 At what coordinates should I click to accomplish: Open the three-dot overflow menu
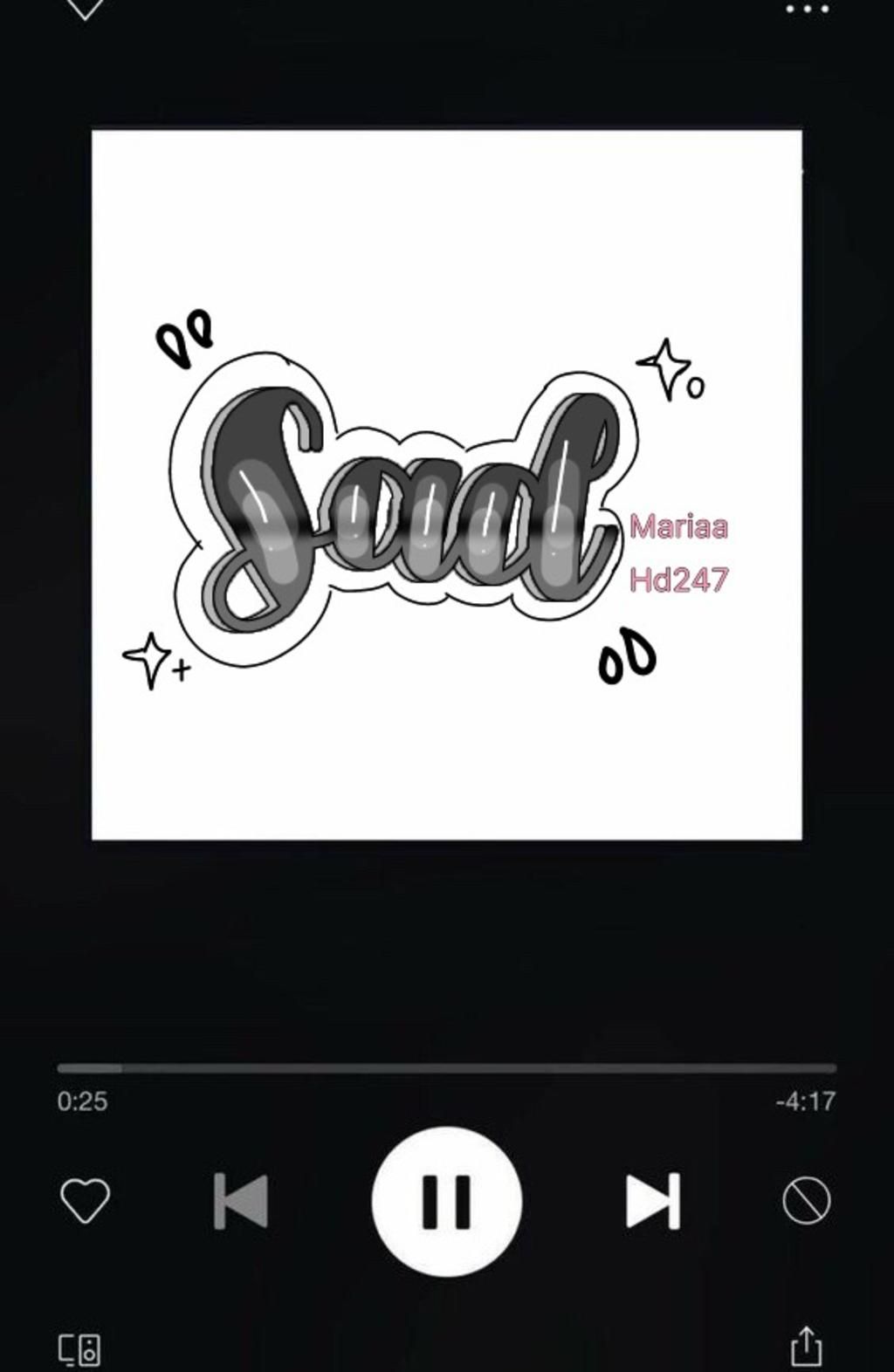coord(807,10)
